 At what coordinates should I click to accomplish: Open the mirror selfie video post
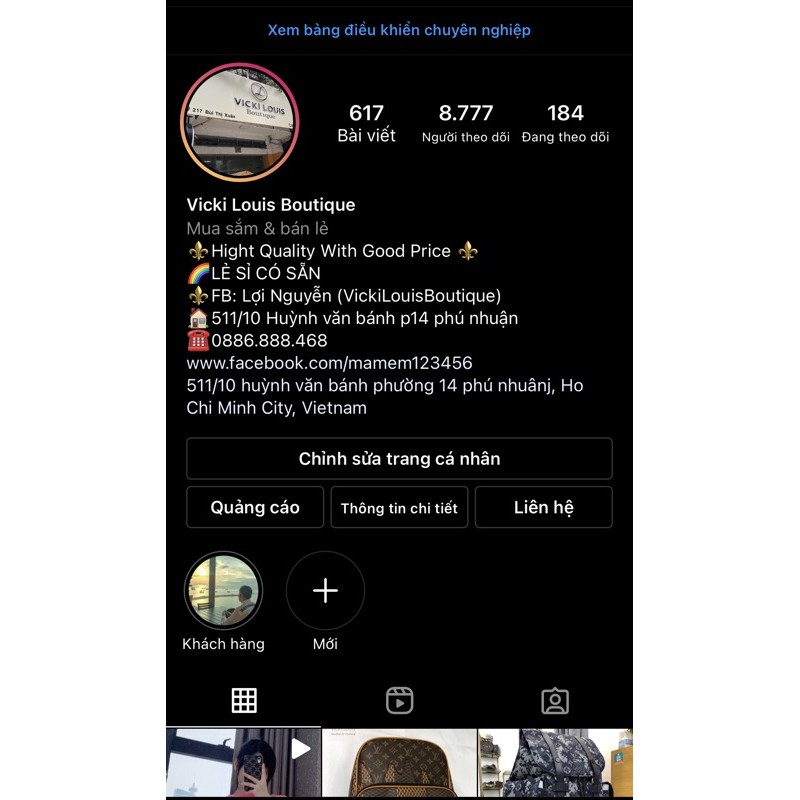243,764
